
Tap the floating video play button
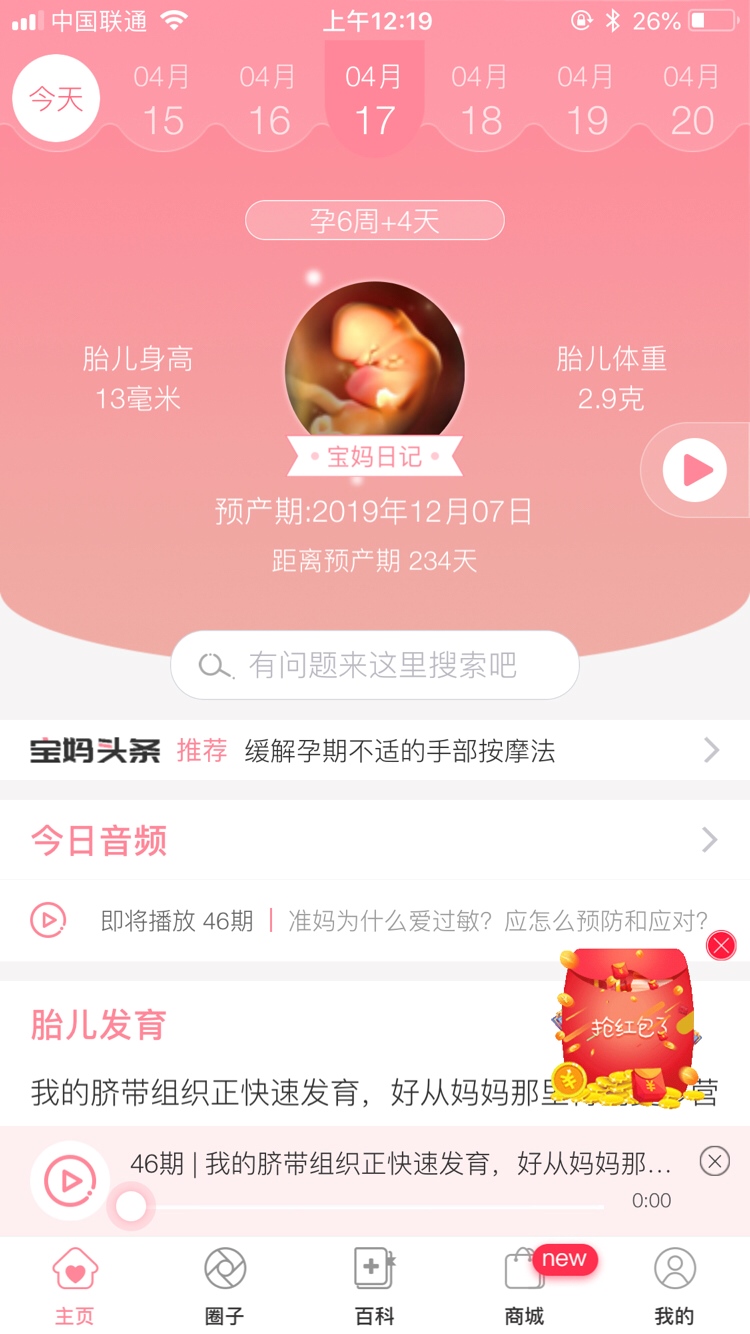[695, 470]
